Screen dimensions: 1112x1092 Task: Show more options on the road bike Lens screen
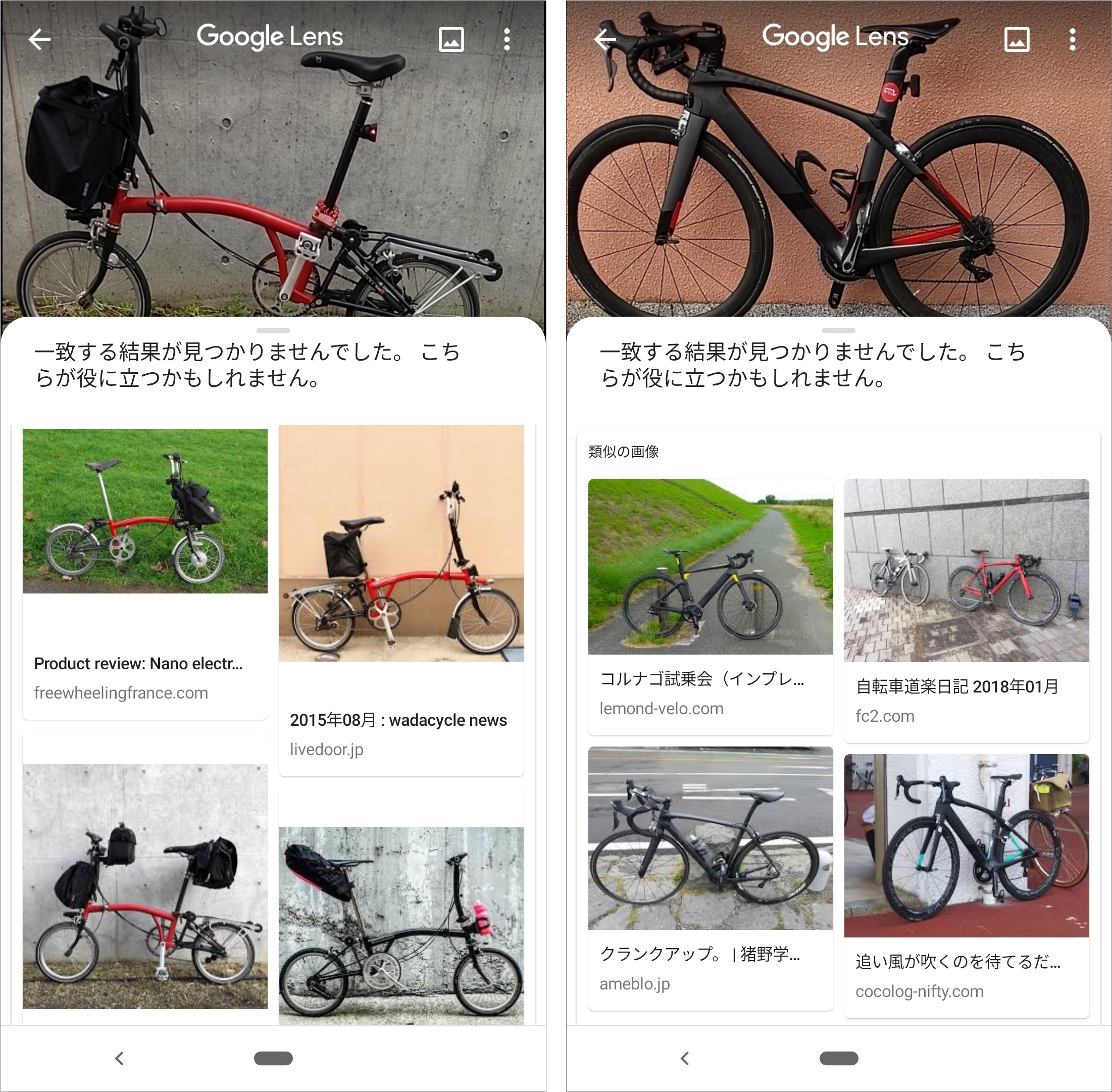pos(1072,39)
